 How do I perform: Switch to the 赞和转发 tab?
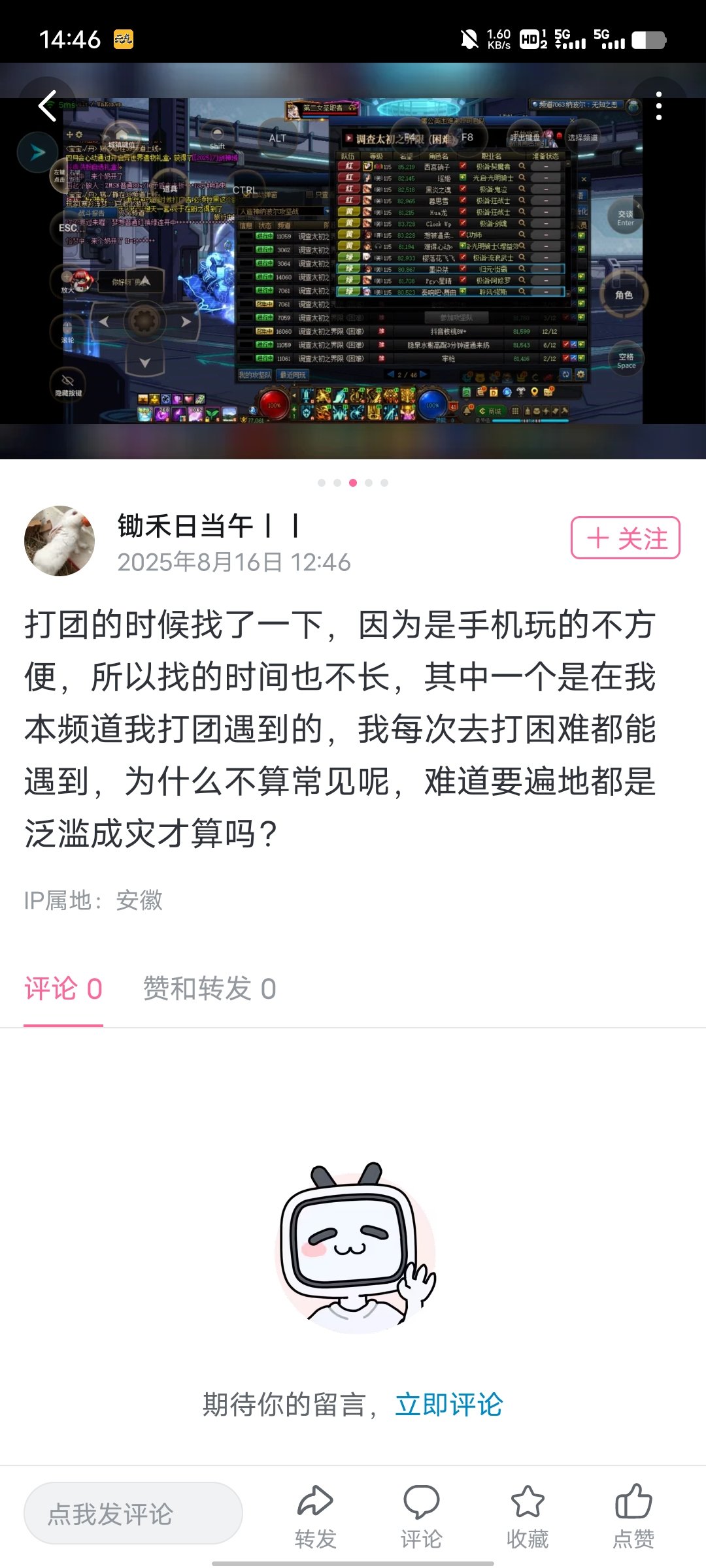[x=209, y=989]
